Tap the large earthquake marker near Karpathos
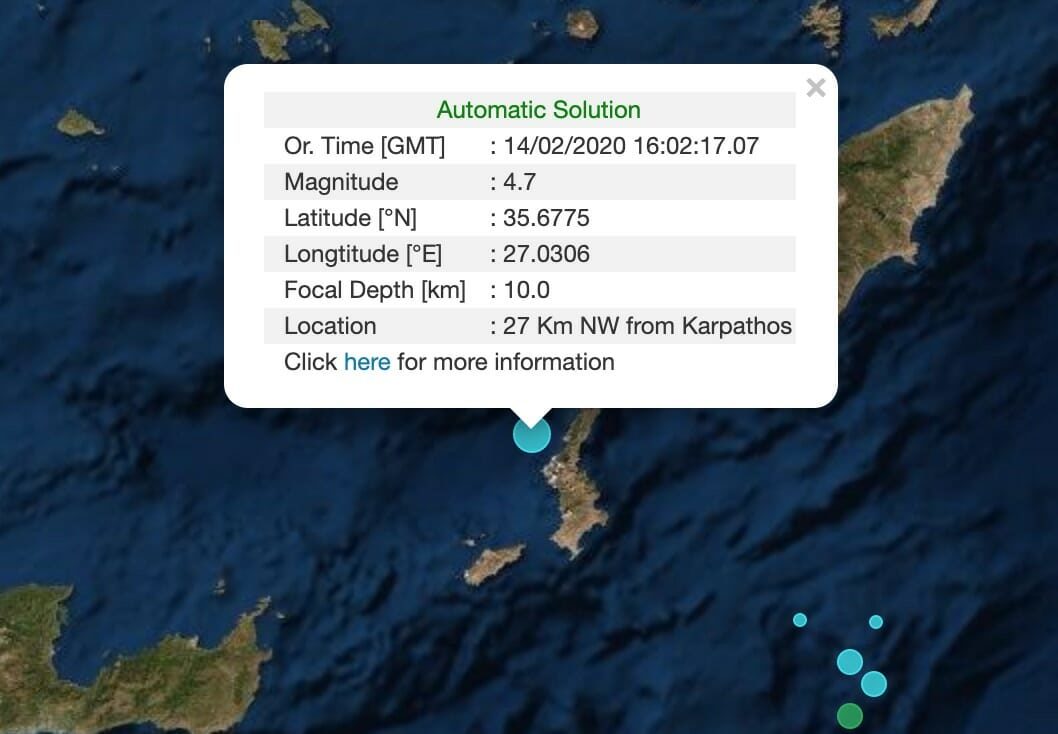 pos(532,434)
